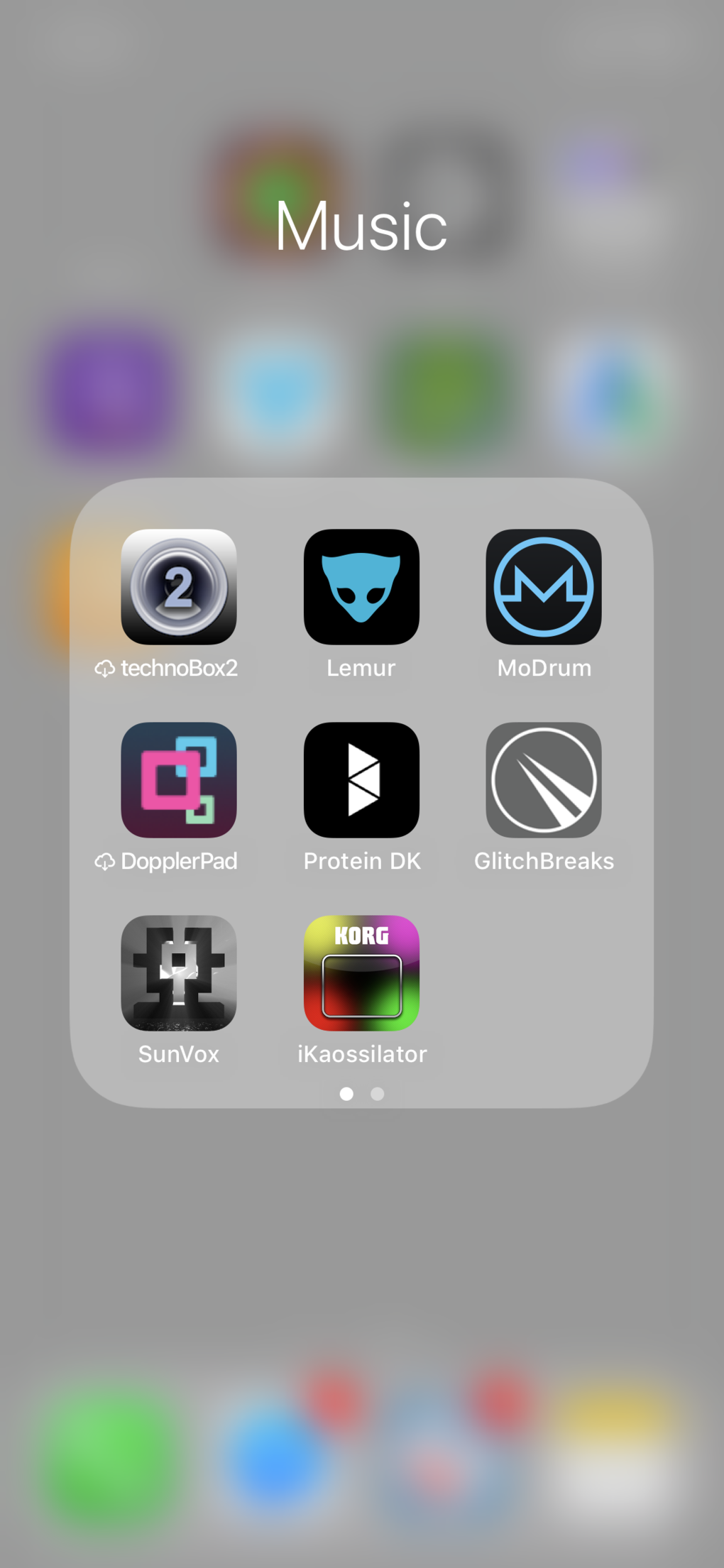Viewport: 724px width, 1568px height.
Task: Launch the Lemur app
Action: [x=361, y=587]
